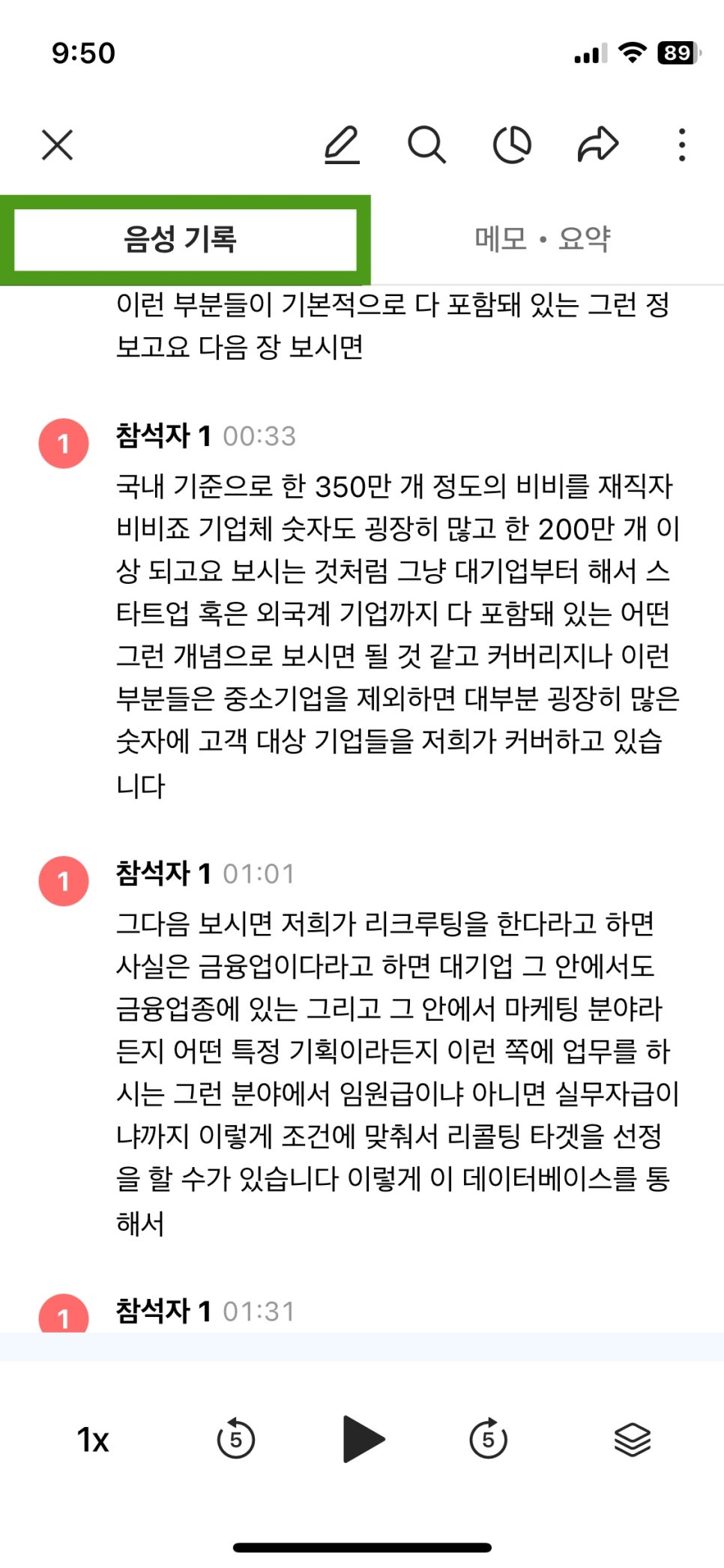Switch to the 메모 · 요약 tab

click(543, 239)
